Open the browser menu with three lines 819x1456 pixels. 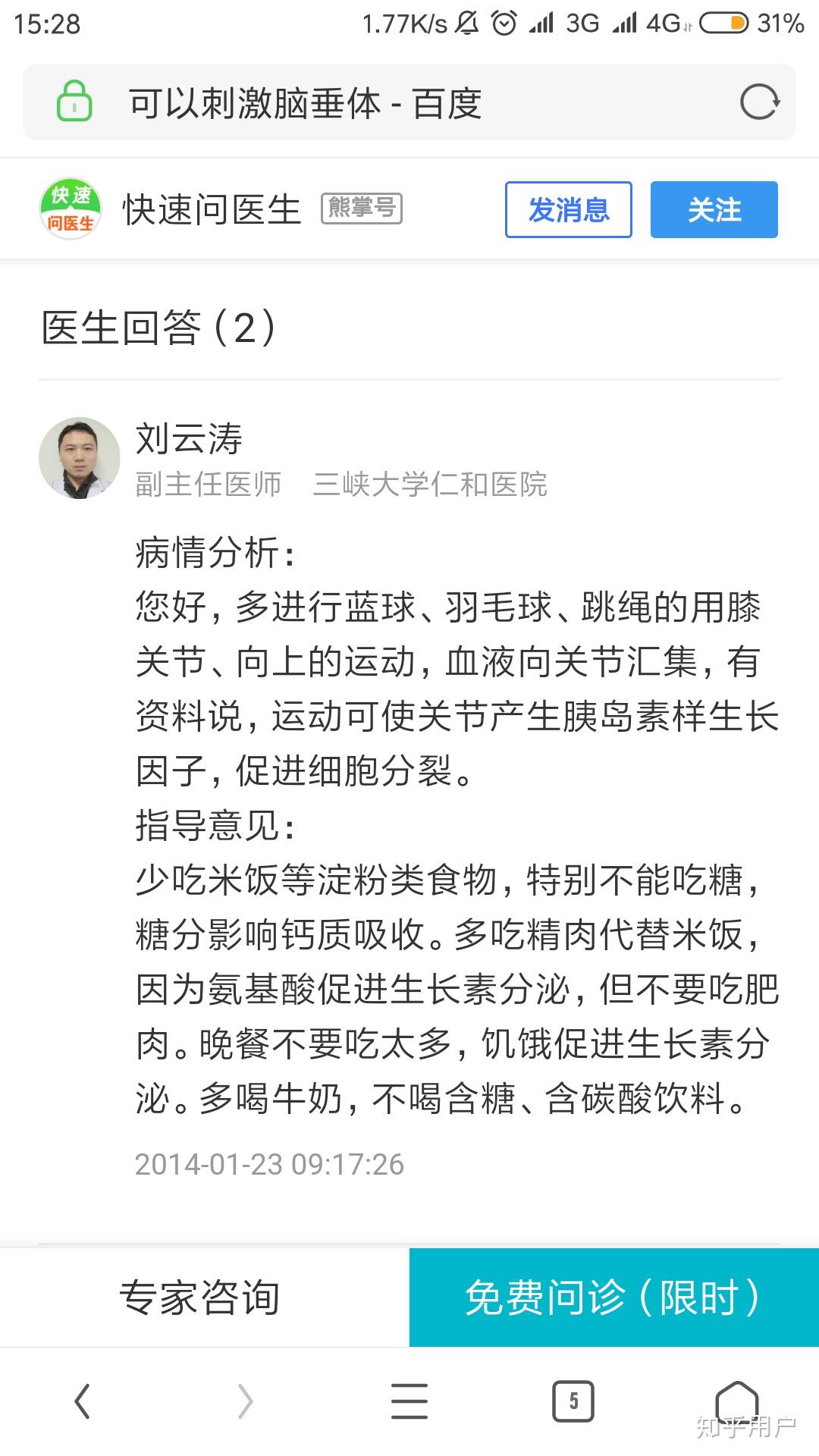tap(409, 1401)
